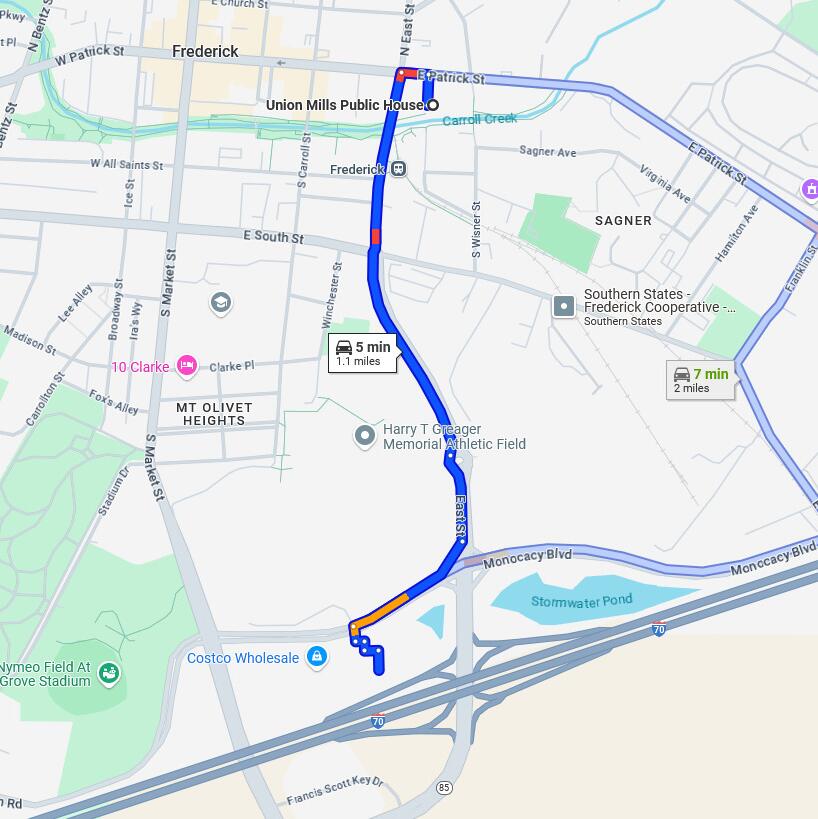Select the 5 min 1.1 miles route
The height and width of the screenshot is (819, 818).
click(x=362, y=353)
